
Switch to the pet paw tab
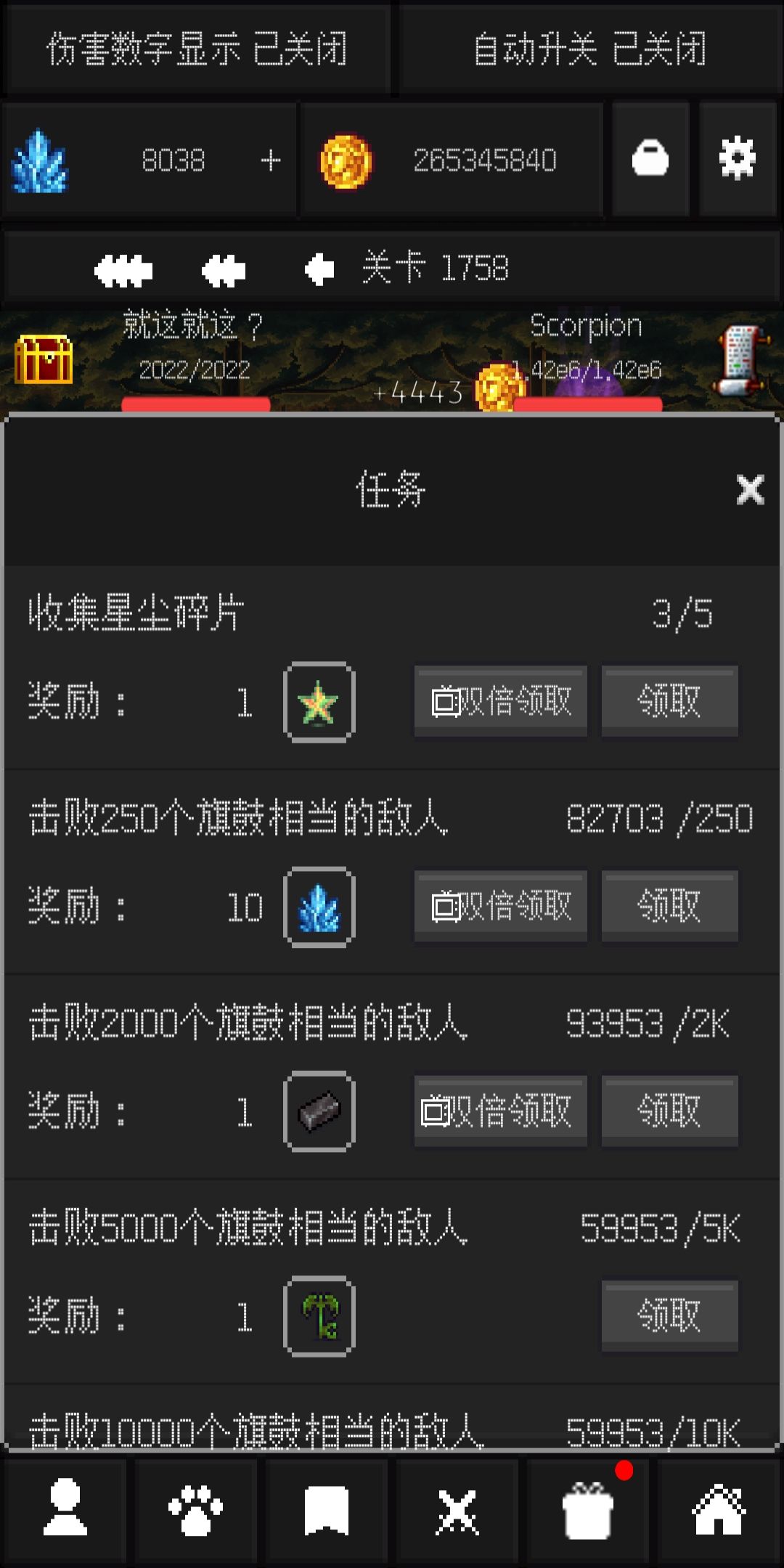tap(196, 1511)
